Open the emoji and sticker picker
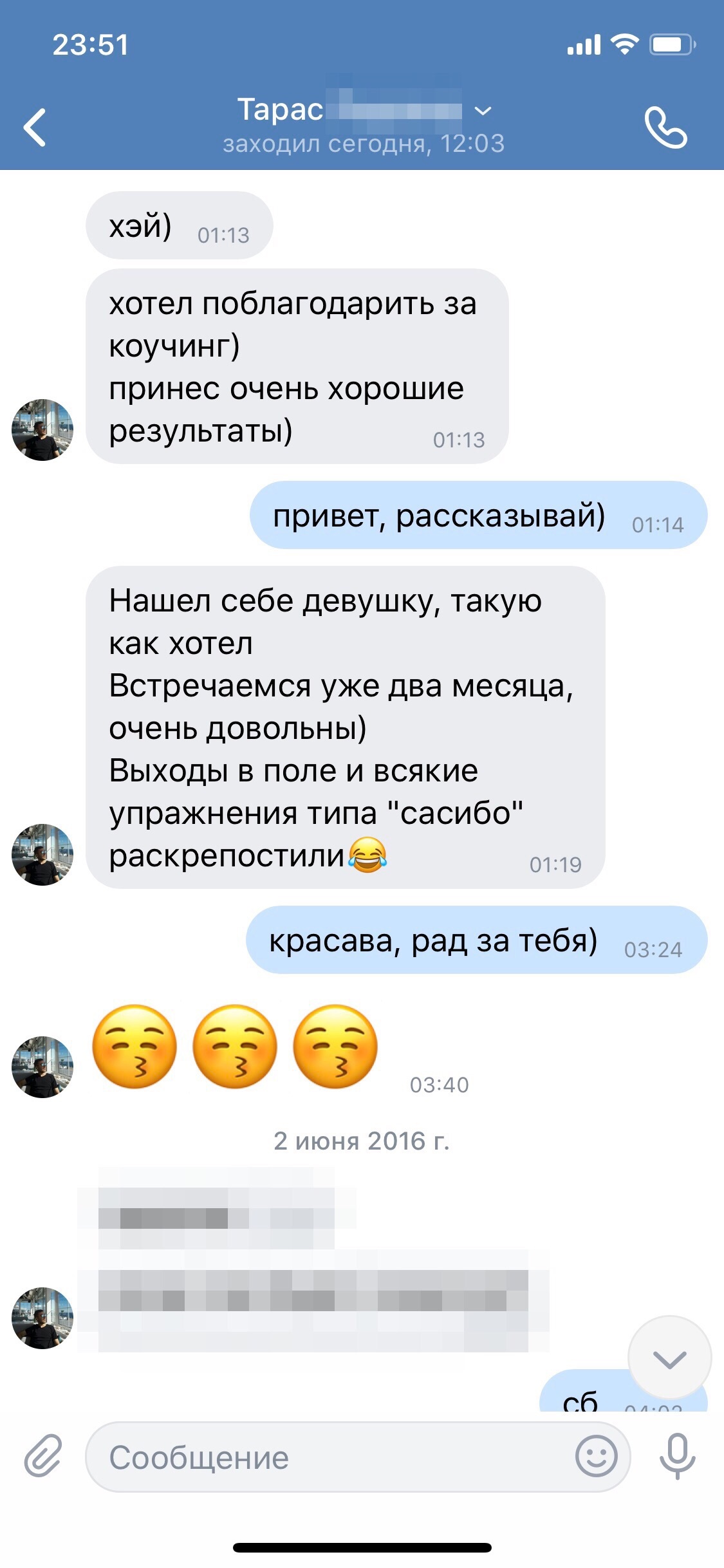Image resolution: width=724 pixels, height=1568 pixels. pos(596,1456)
